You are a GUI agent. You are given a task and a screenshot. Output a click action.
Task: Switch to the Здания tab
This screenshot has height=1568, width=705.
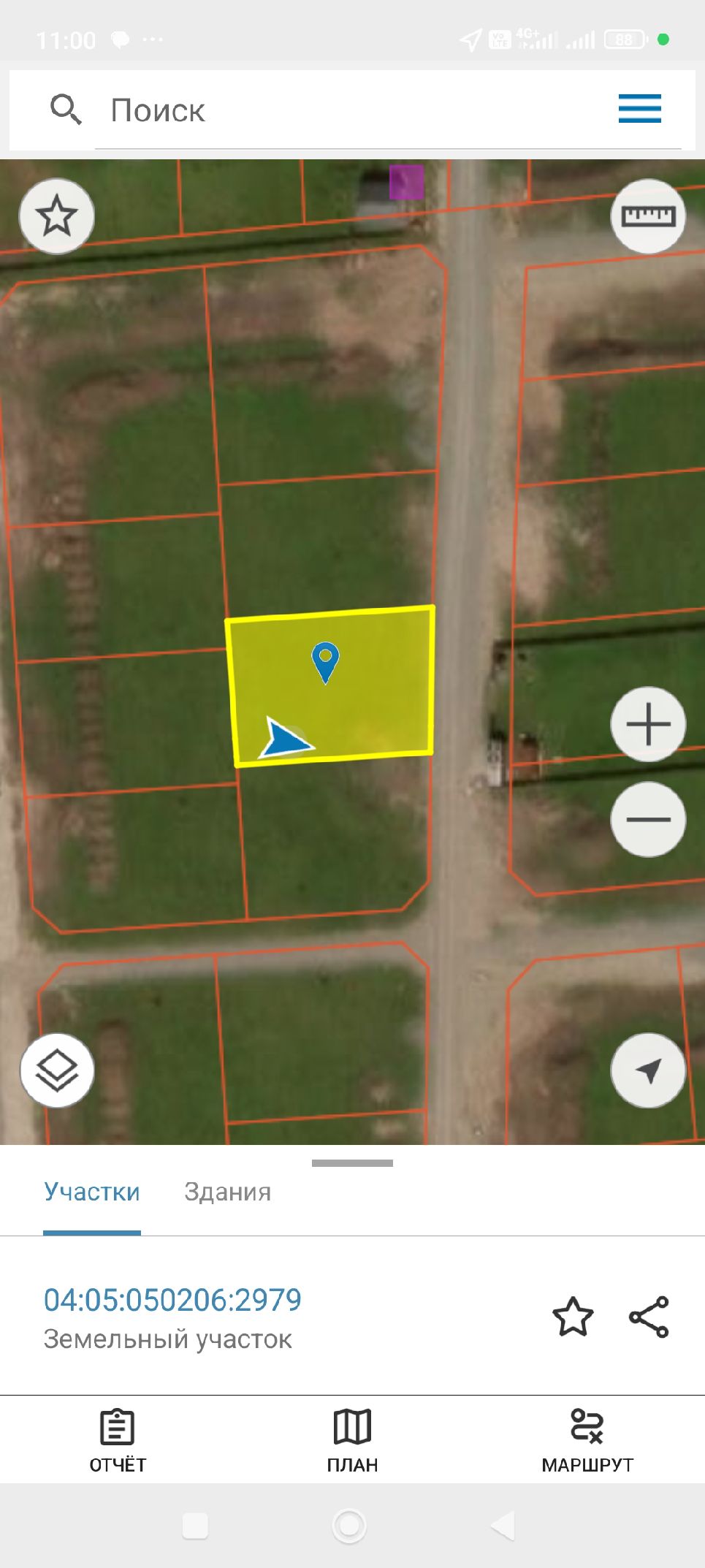pos(227,1192)
